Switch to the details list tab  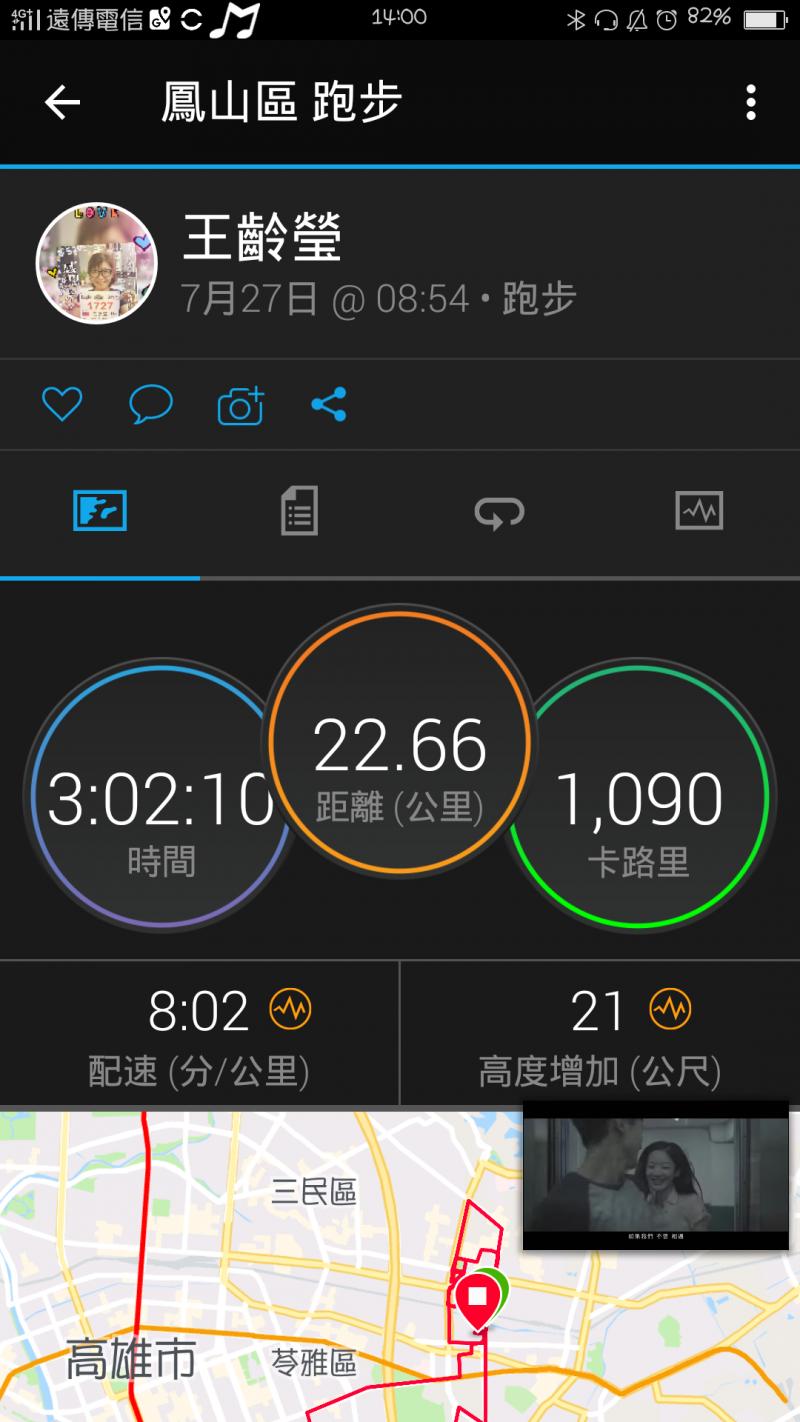(299, 512)
